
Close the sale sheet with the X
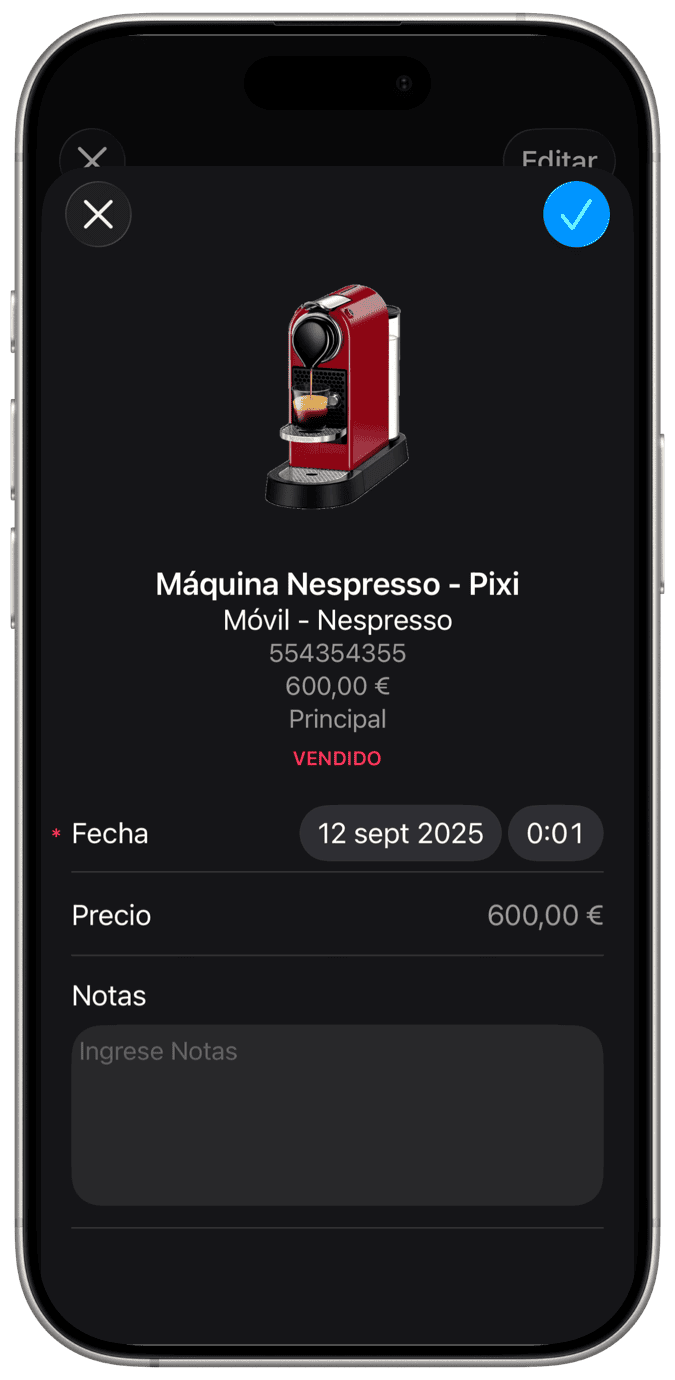98,214
